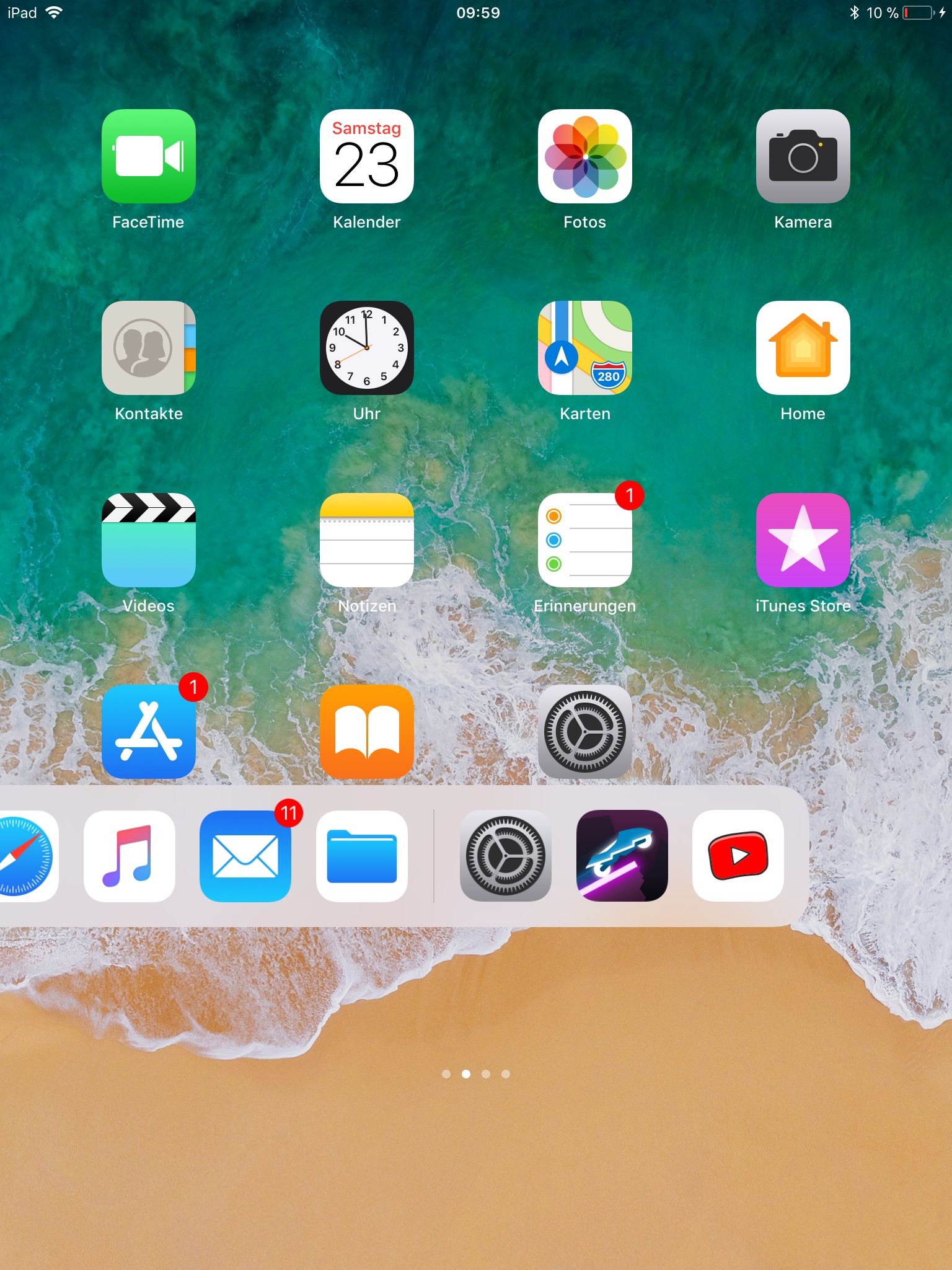Open the Uhr clock app
Viewport: 952px width, 1270px height.
click(367, 348)
